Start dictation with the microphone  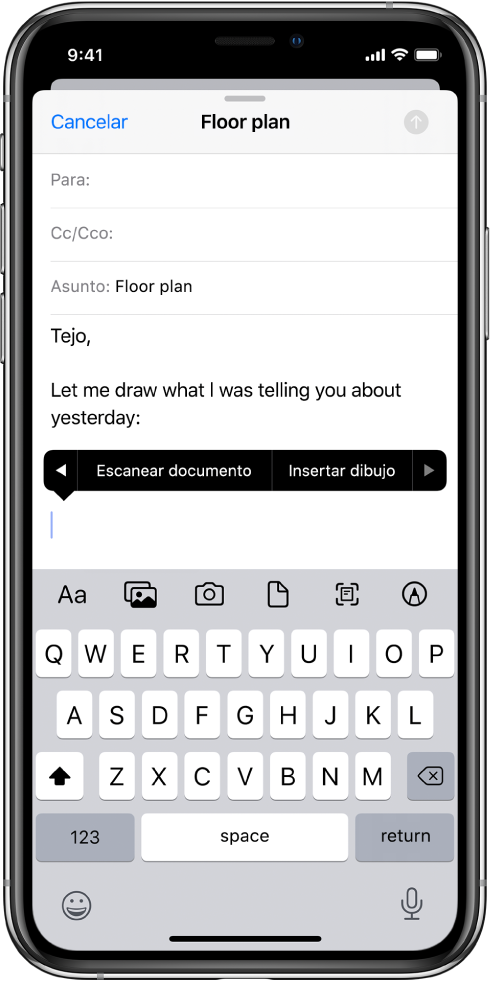(x=411, y=904)
